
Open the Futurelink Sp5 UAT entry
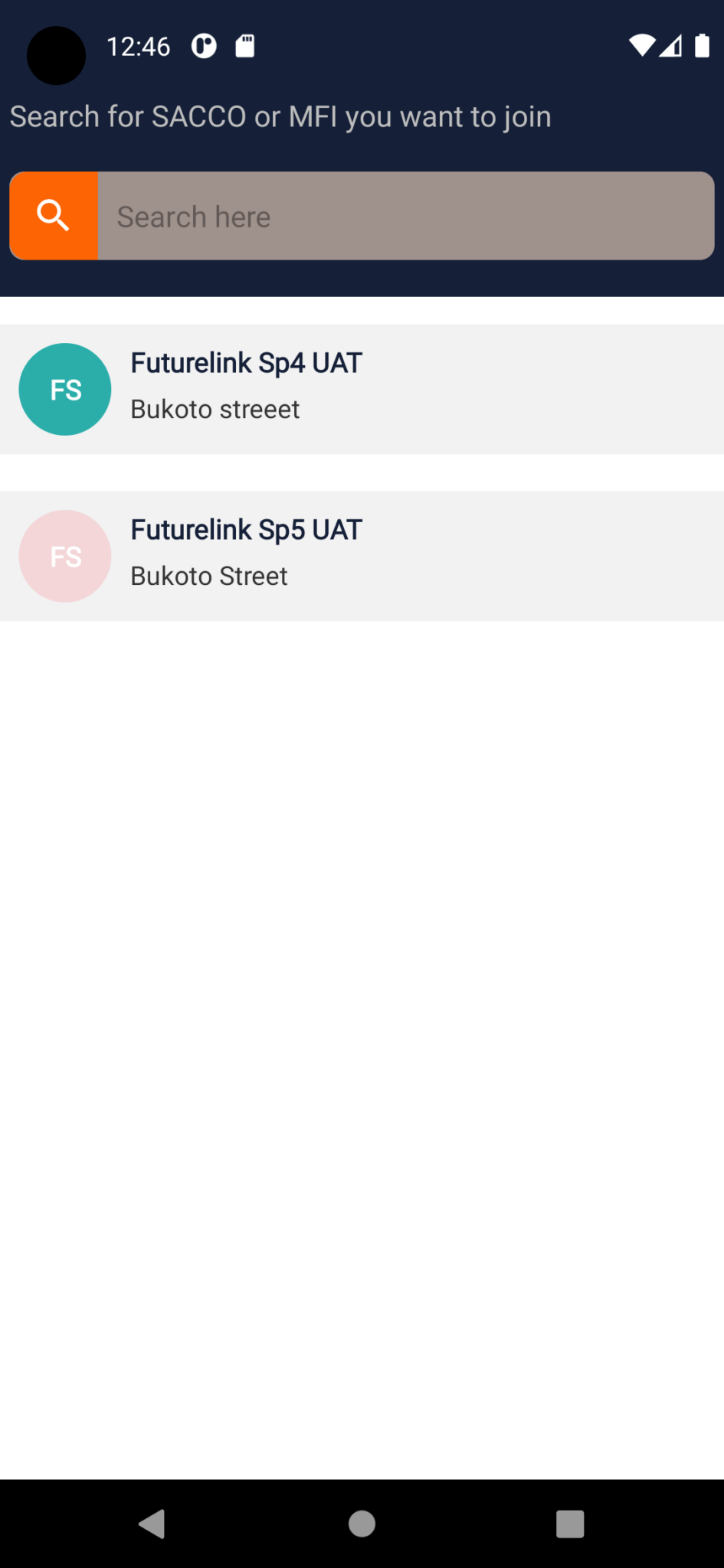pos(362,556)
